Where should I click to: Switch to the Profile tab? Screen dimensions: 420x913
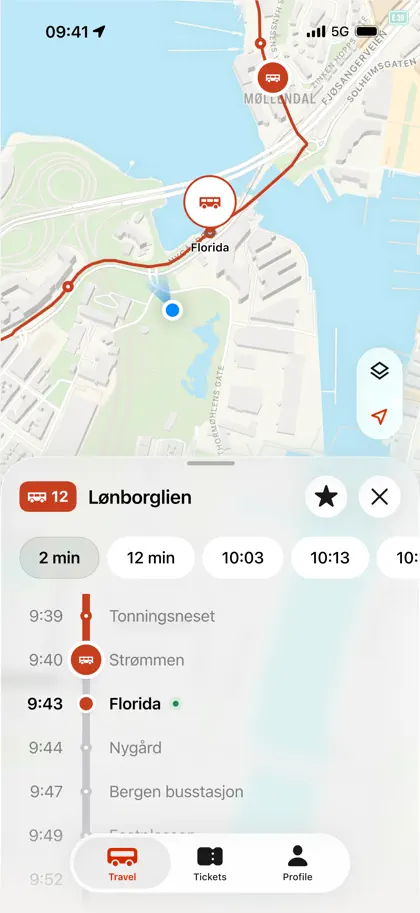tap(298, 865)
